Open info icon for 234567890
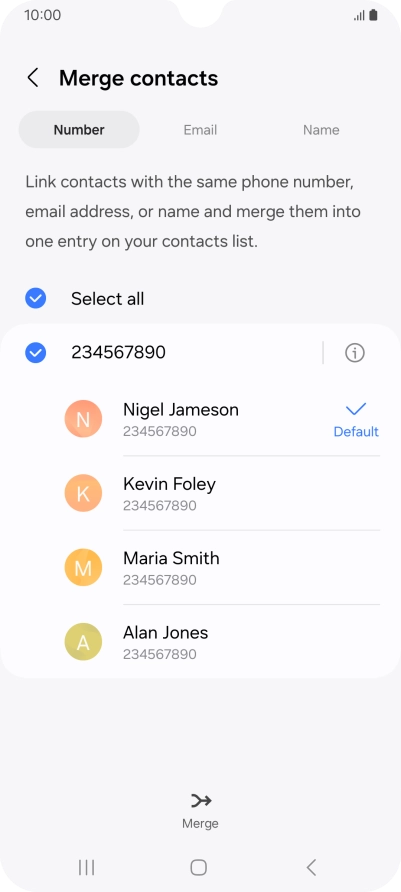Image resolution: width=401 pixels, height=892 pixels. (x=355, y=353)
